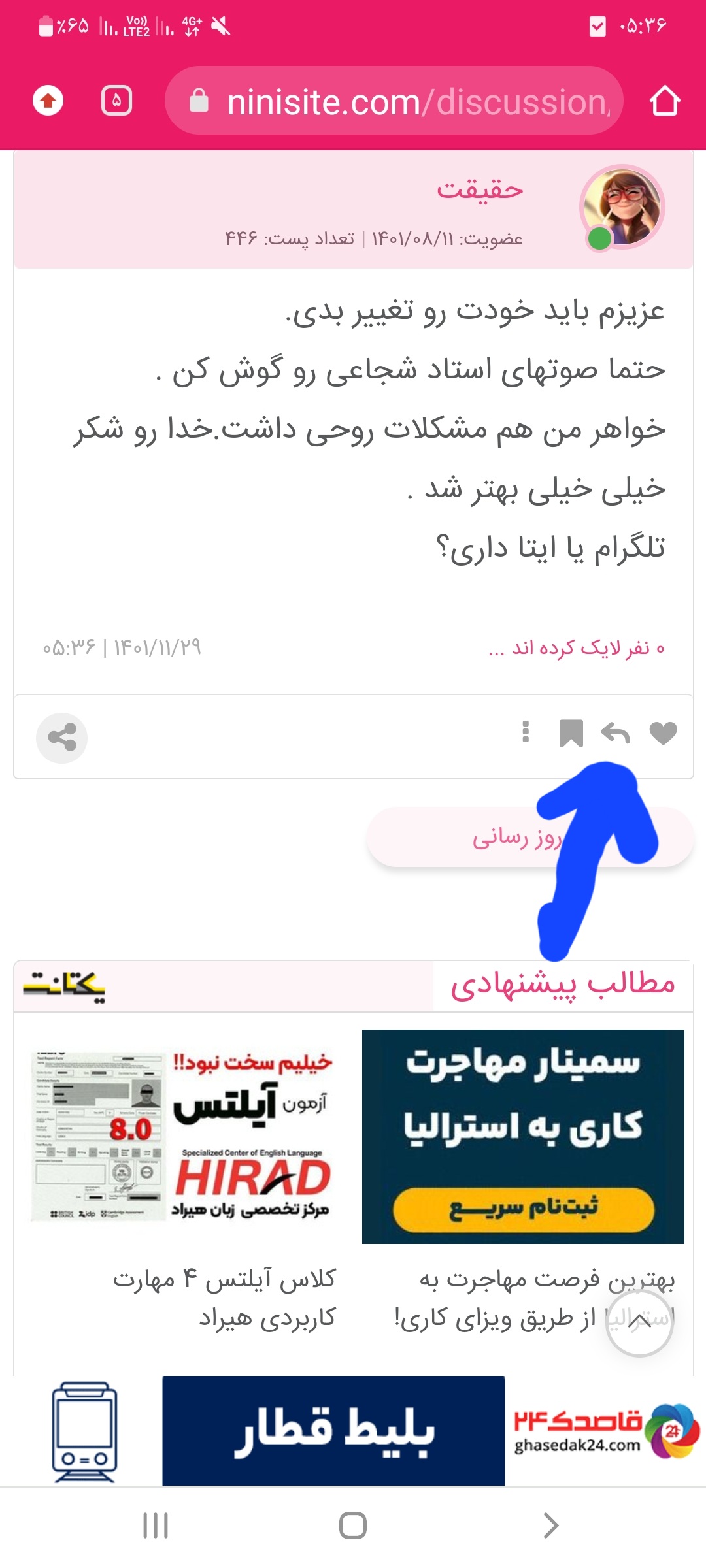Open the Australia work migration seminar ad
706x1568 pixels.
point(523,1137)
